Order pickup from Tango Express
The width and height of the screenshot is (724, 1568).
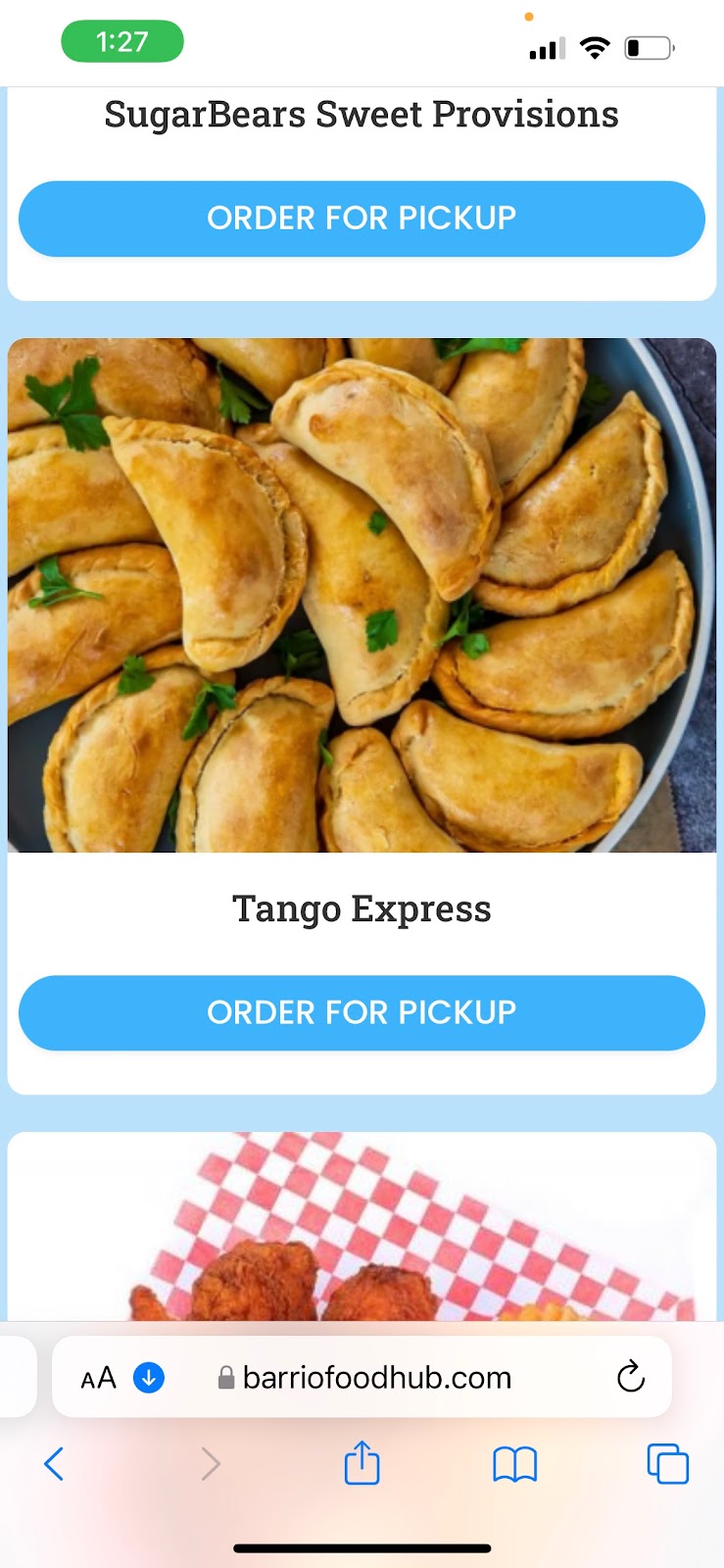point(362,1012)
